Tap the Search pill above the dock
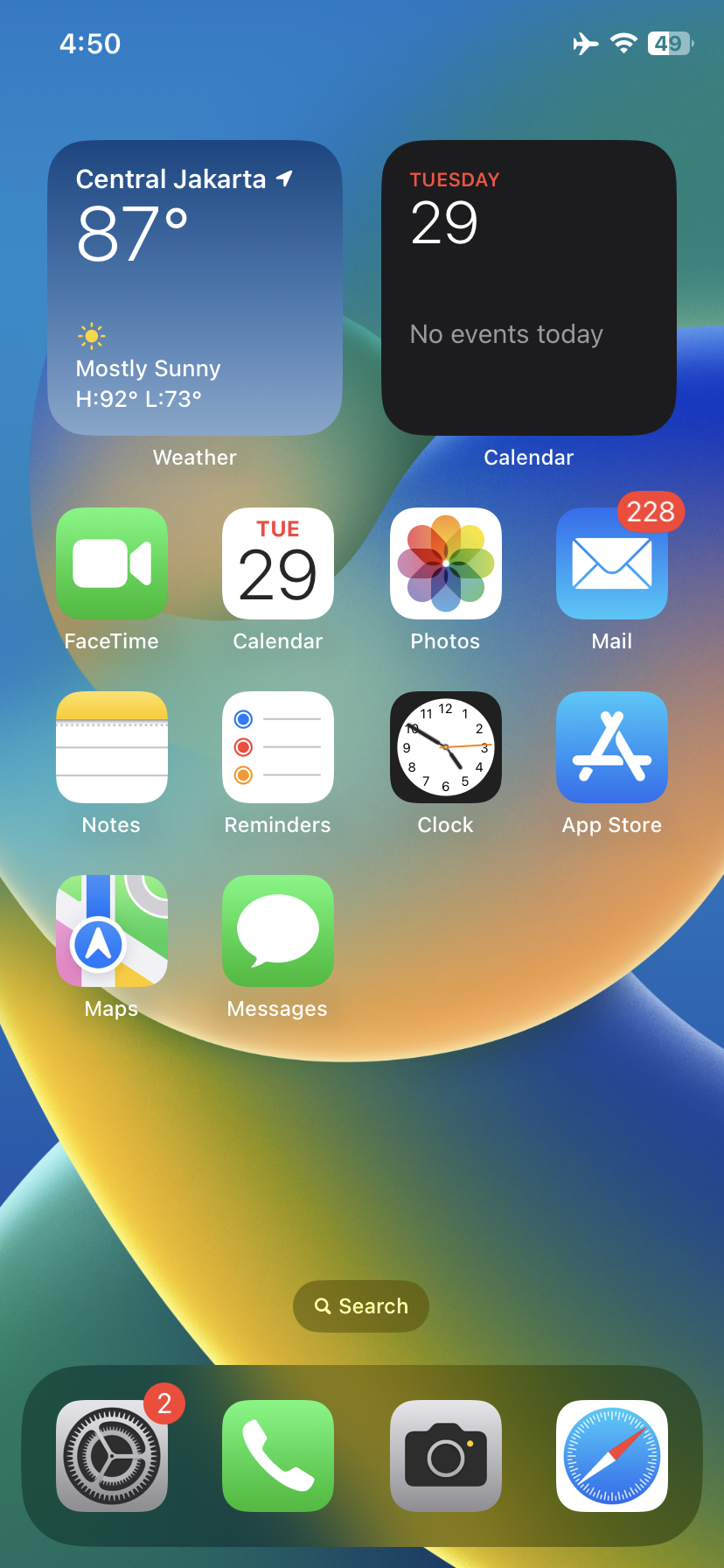 (361, 1306)
